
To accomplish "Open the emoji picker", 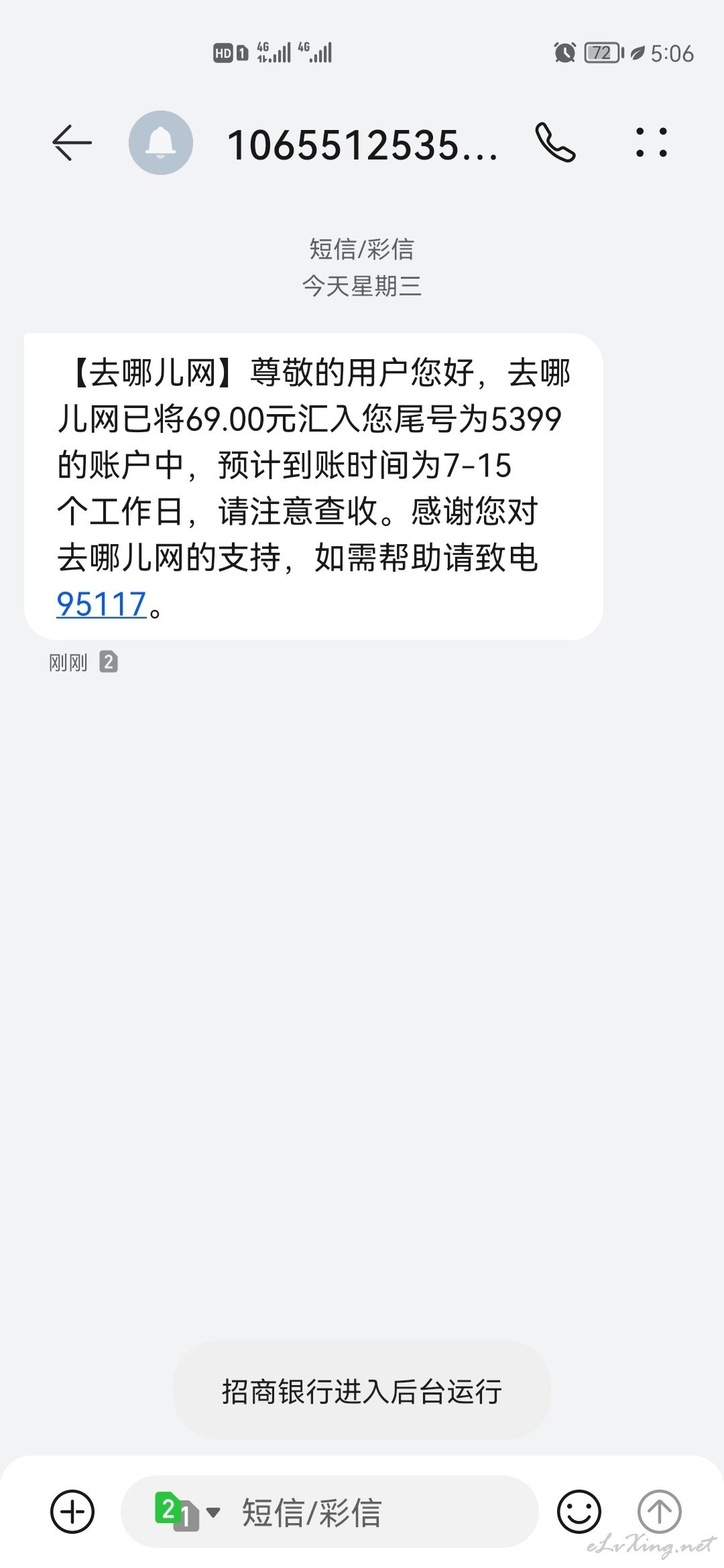I will [x=579, y=1511].
